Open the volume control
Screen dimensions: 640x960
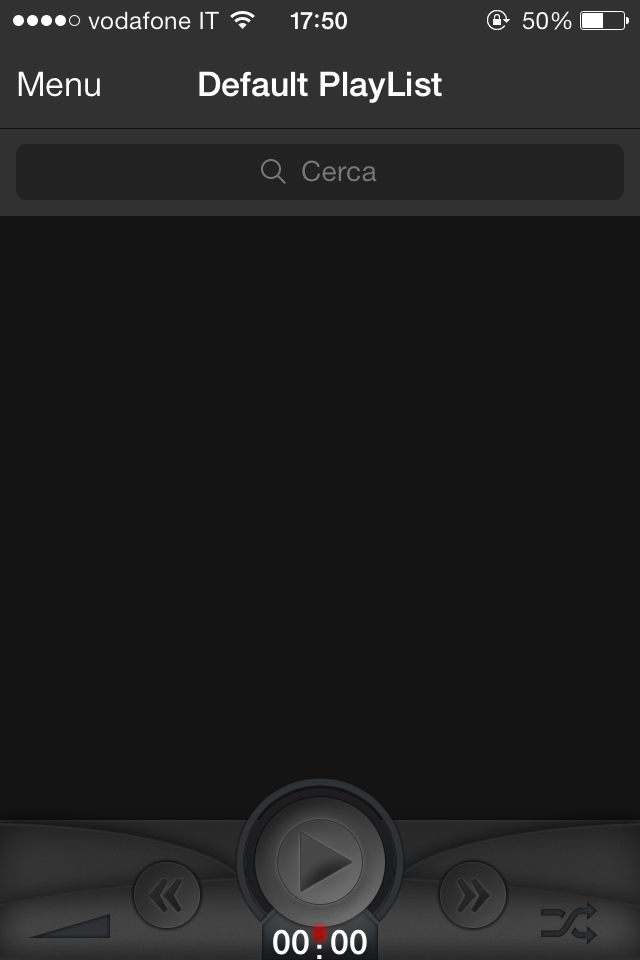(x=72, y=926)
